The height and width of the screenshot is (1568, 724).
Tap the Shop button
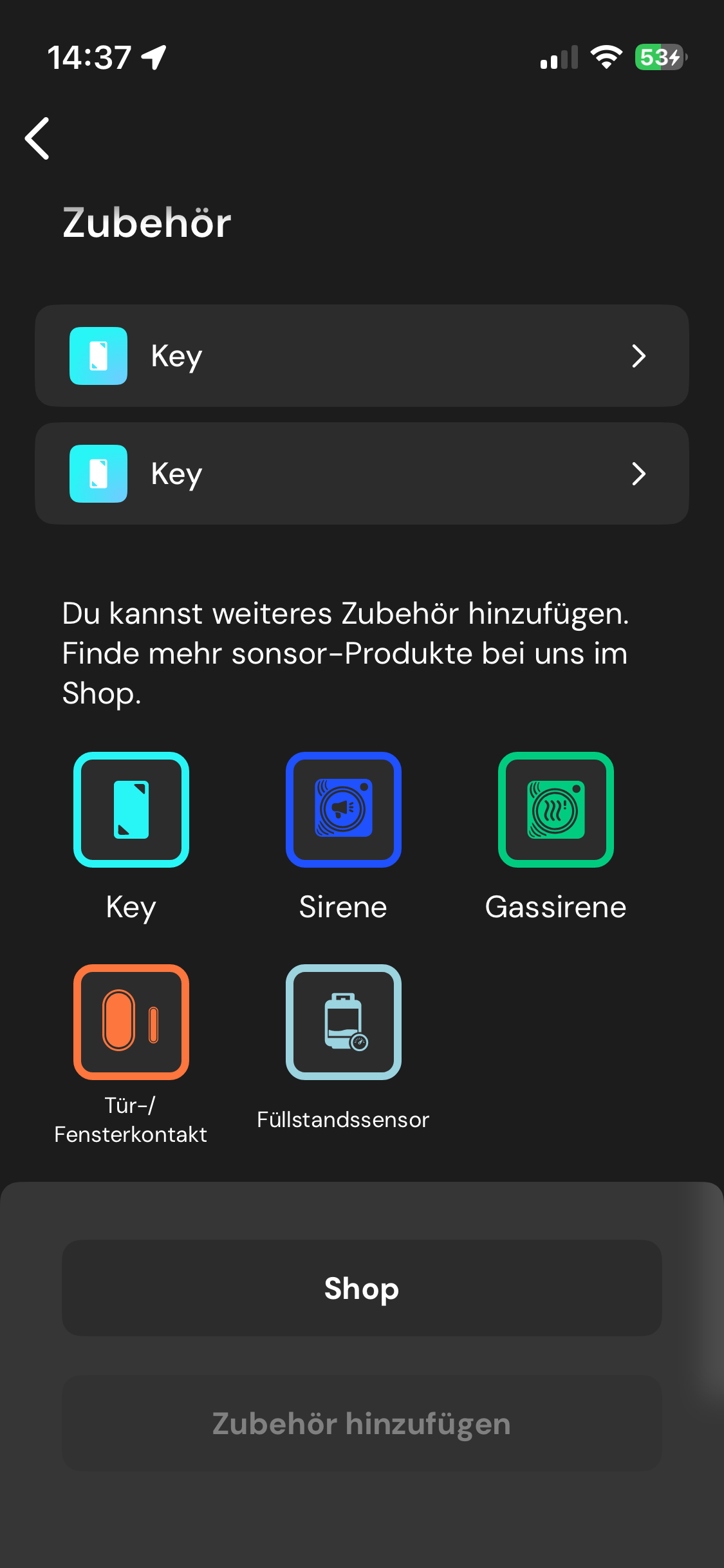tap(362, 1289)
